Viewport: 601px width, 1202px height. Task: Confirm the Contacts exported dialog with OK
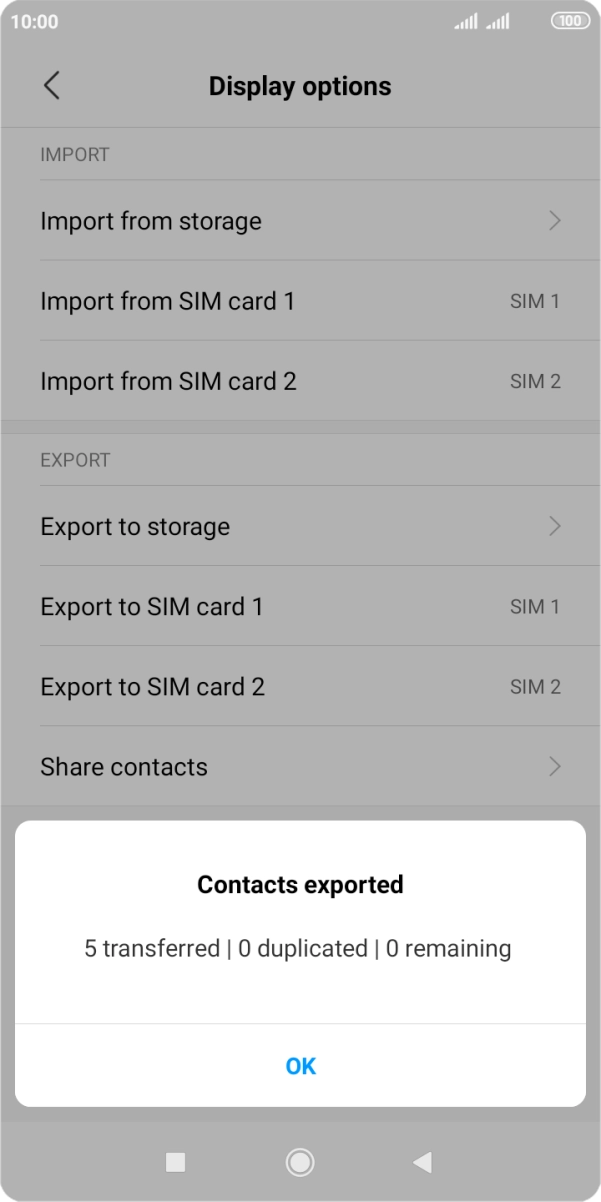(300, 1066)
